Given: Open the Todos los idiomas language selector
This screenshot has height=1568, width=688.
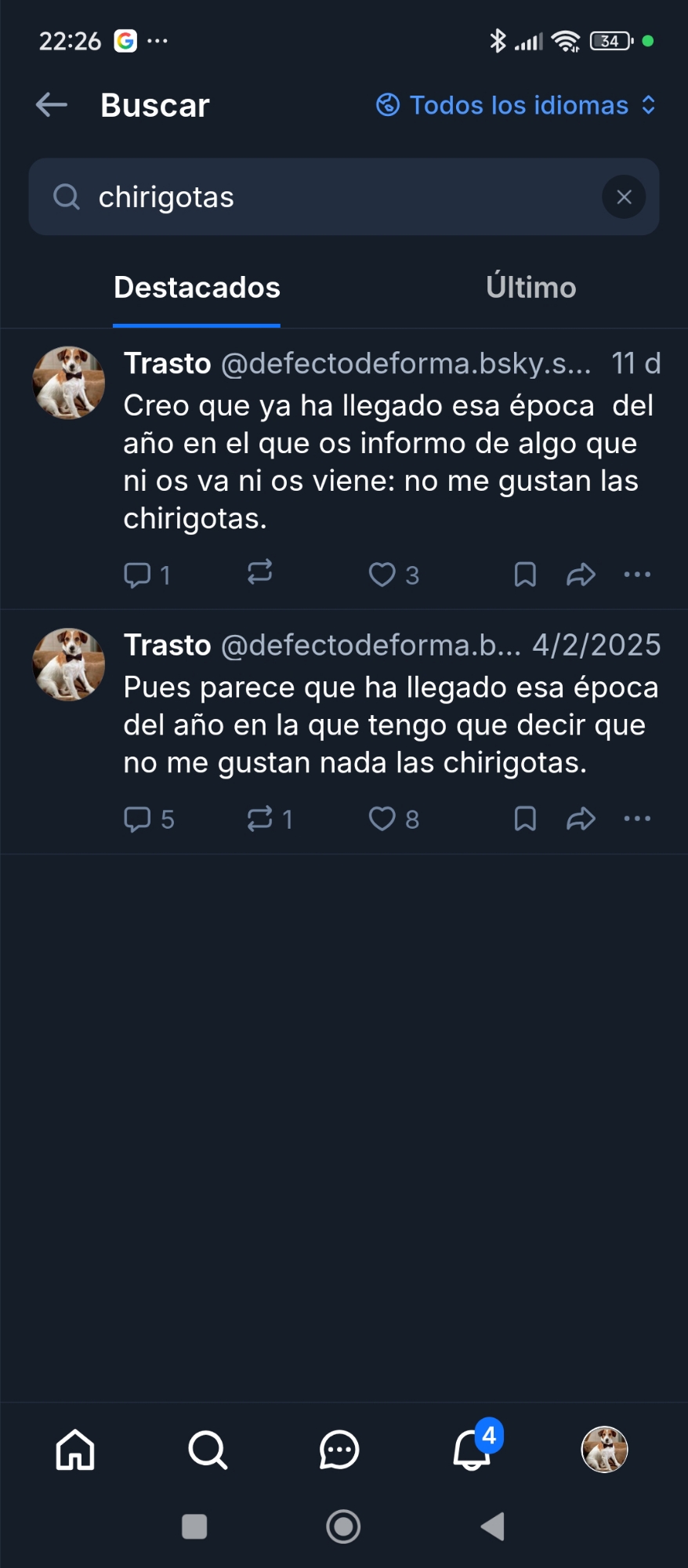Looking at the screenshot, I should [x=516, y=105].
